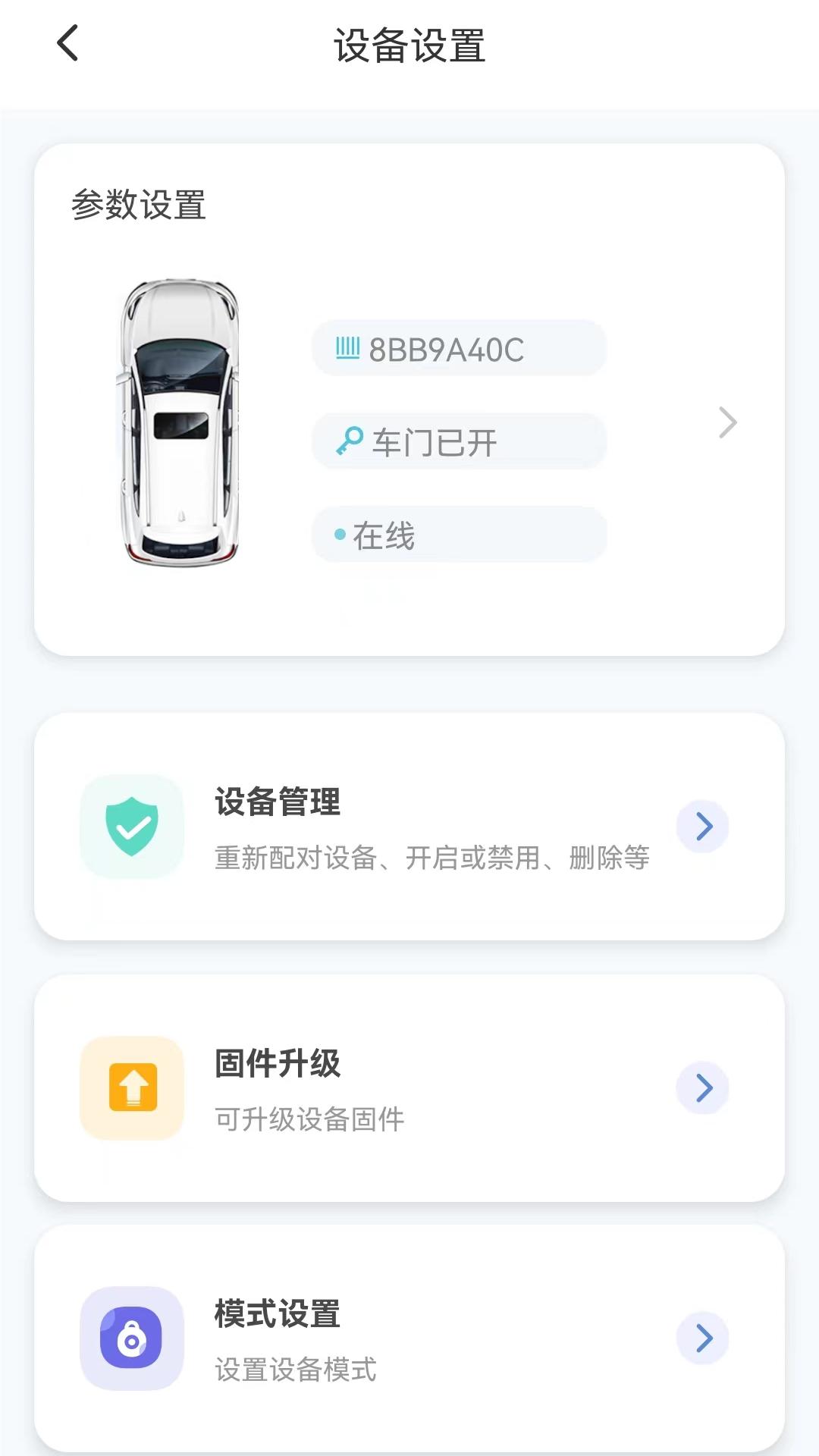Click the yellow upload icon for 固件升级

coord(132,1088)
